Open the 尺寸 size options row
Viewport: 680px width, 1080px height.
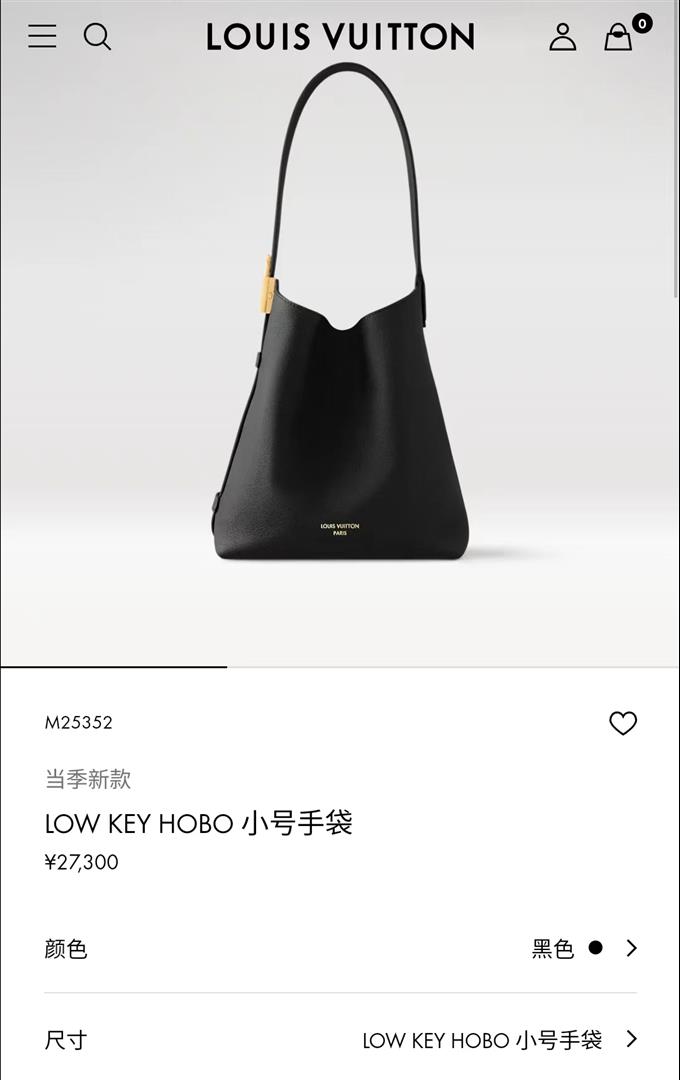pyautogui.click(x=340, y=1040)
